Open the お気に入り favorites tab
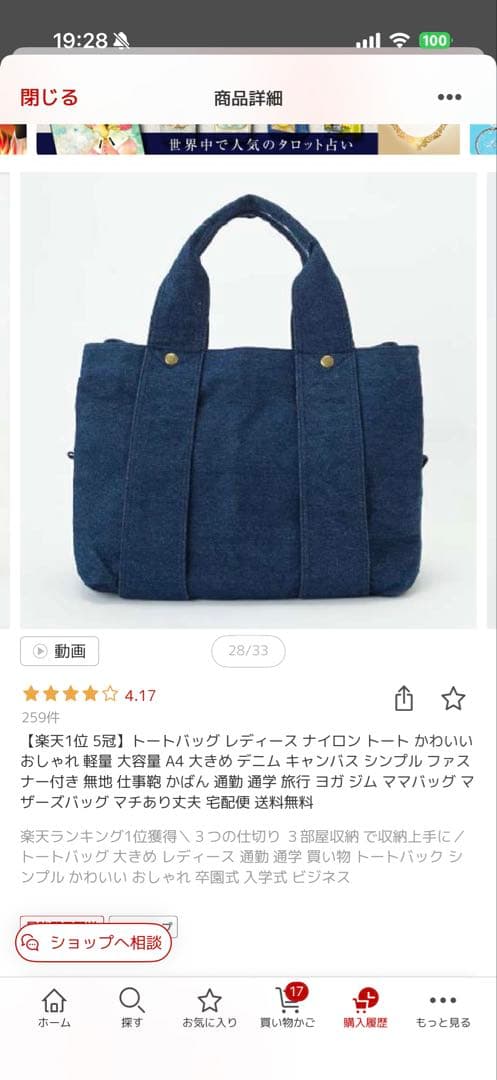Screen dimensions: 497x1080 click(209, 1008)
